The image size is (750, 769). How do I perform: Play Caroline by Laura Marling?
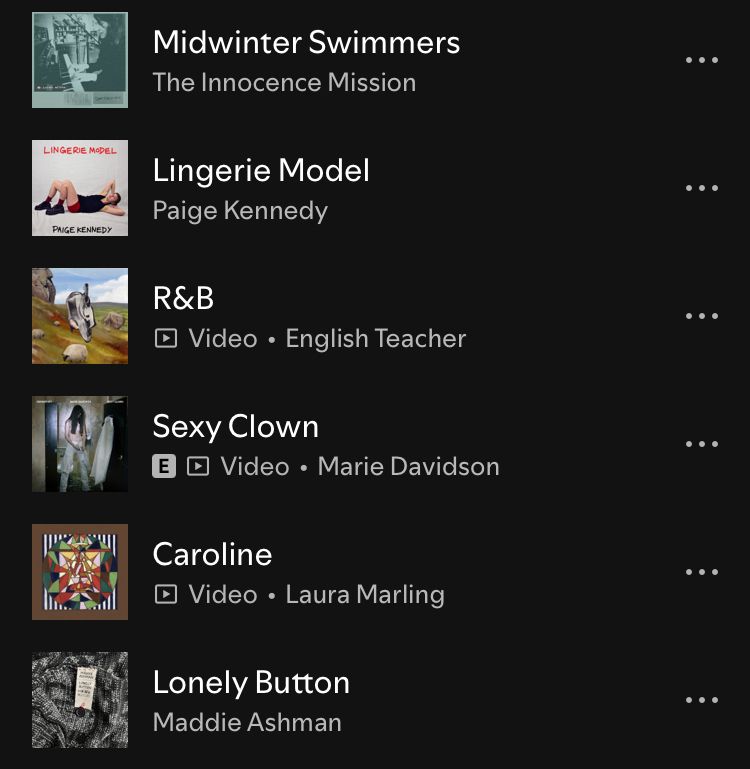[212, 555]
